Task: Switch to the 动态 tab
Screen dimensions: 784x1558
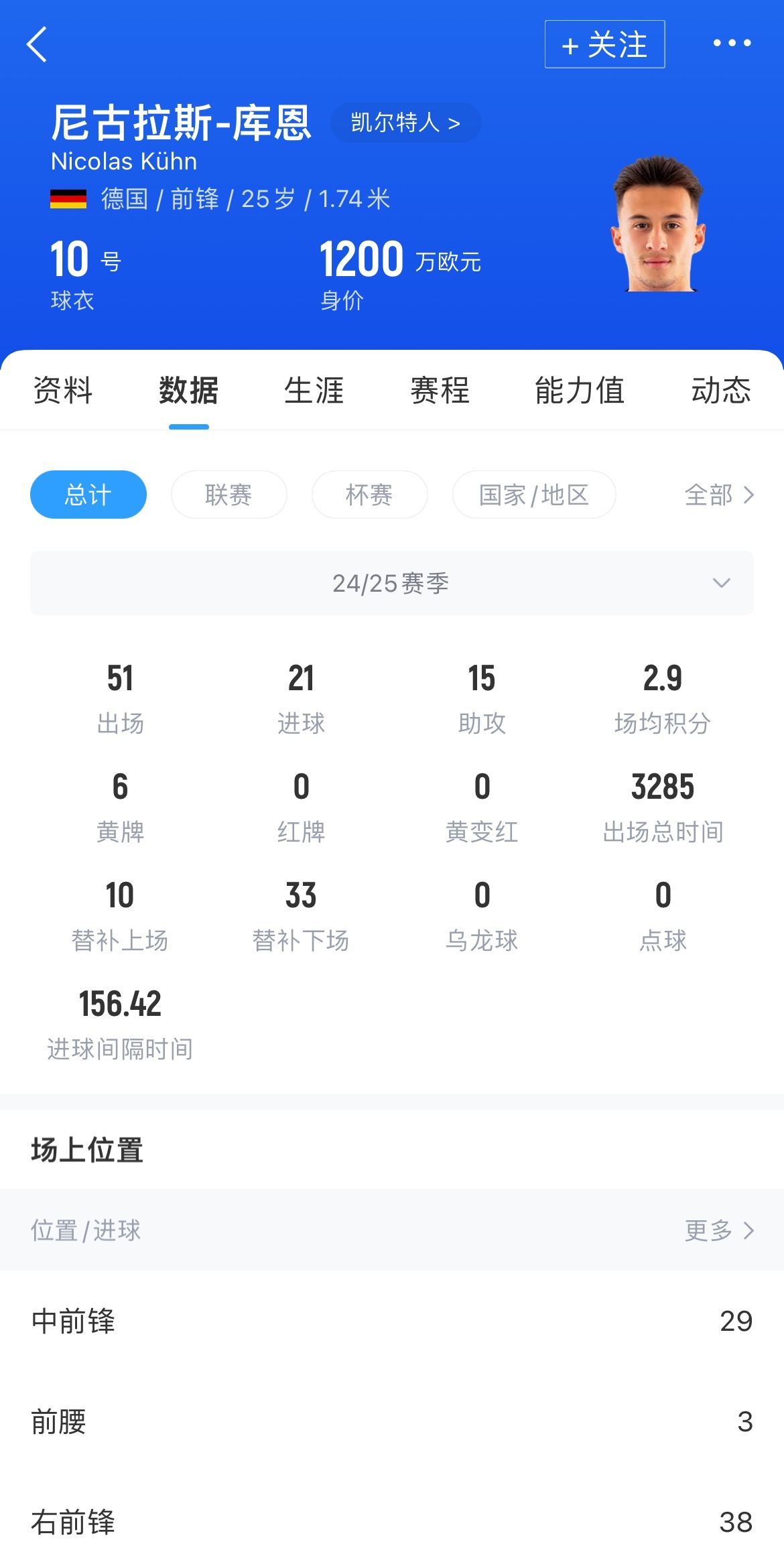Action: pyautogui.click(x=721, y=391)
